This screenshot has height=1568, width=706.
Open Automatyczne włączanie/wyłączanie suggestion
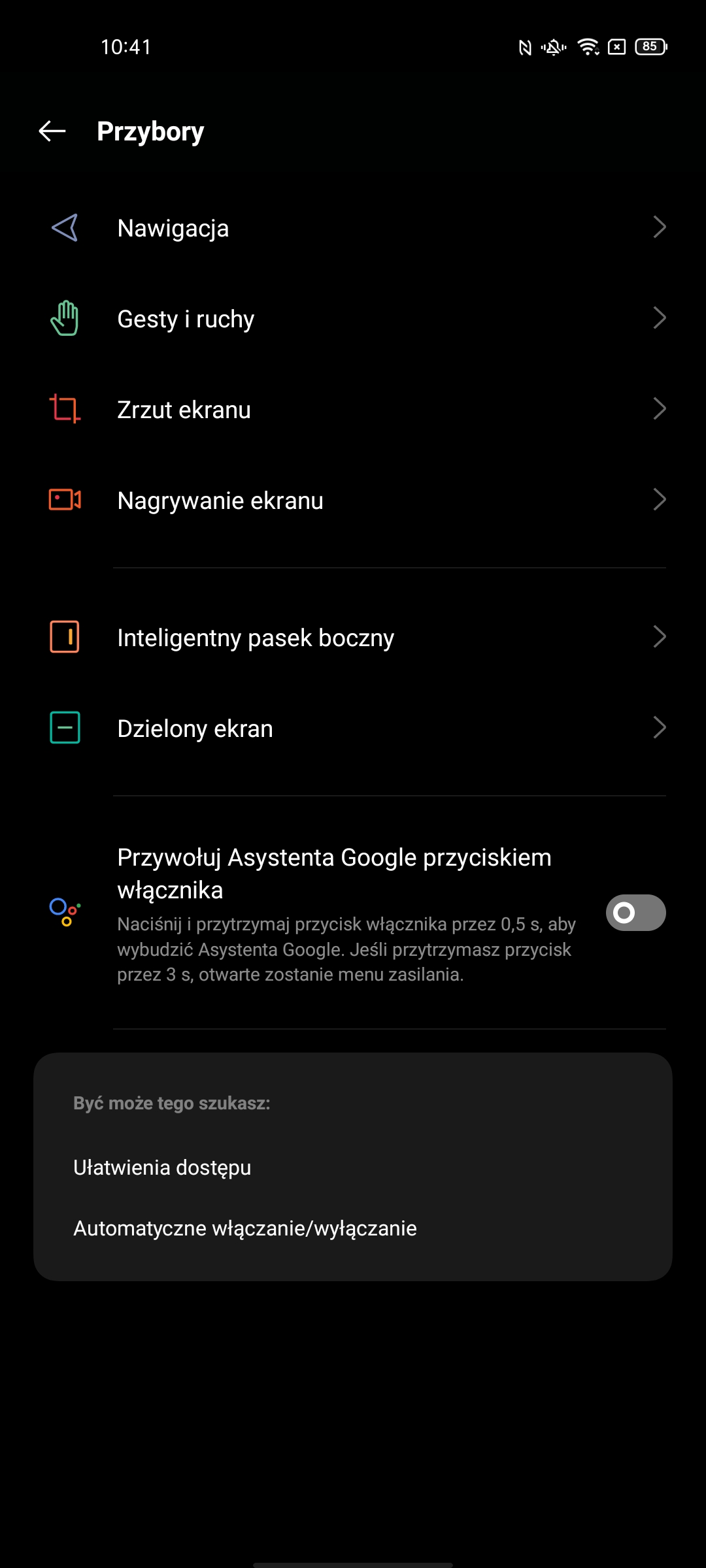point(245,1228)
